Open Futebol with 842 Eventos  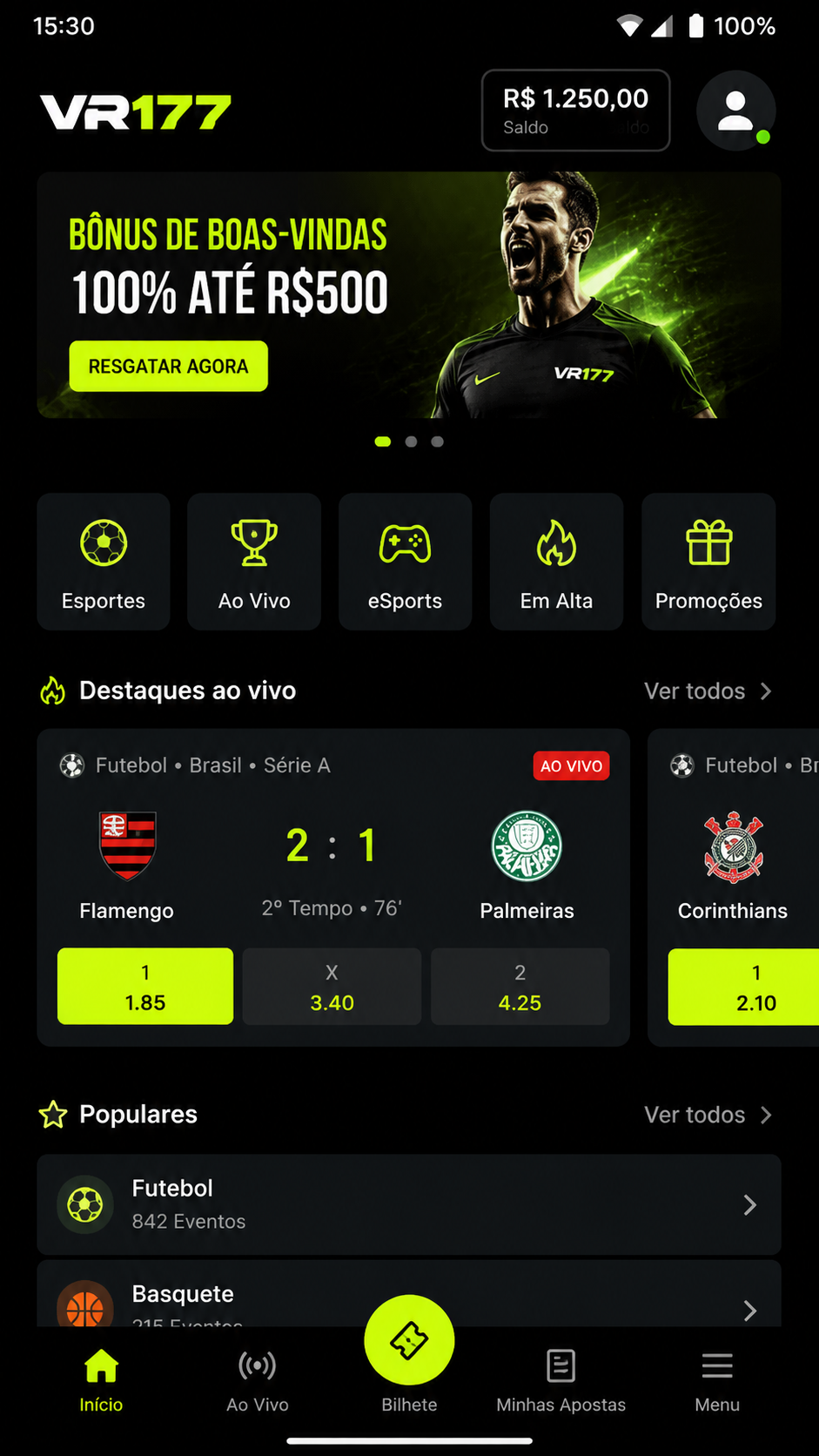tap(409, 1204)
